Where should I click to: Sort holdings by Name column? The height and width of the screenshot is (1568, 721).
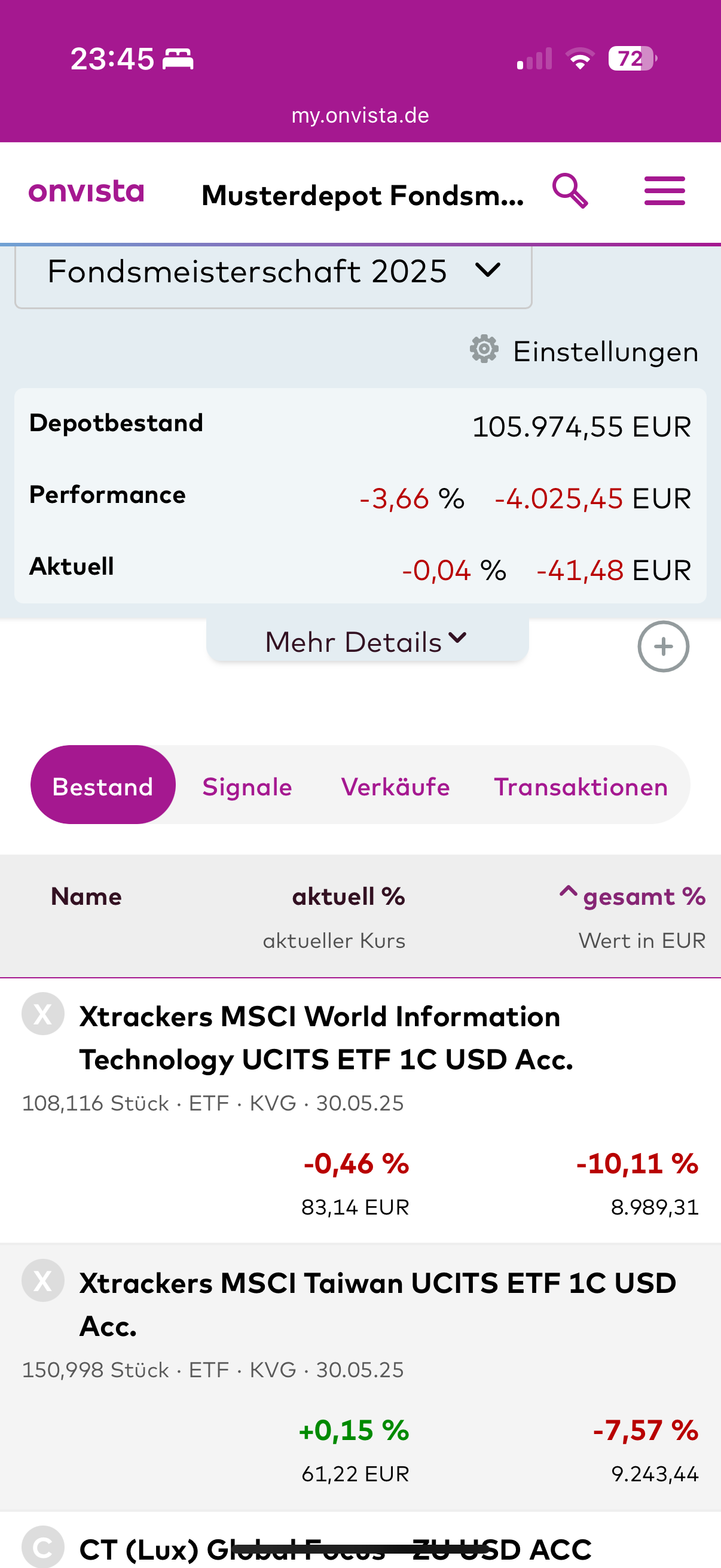pos(87,896)
